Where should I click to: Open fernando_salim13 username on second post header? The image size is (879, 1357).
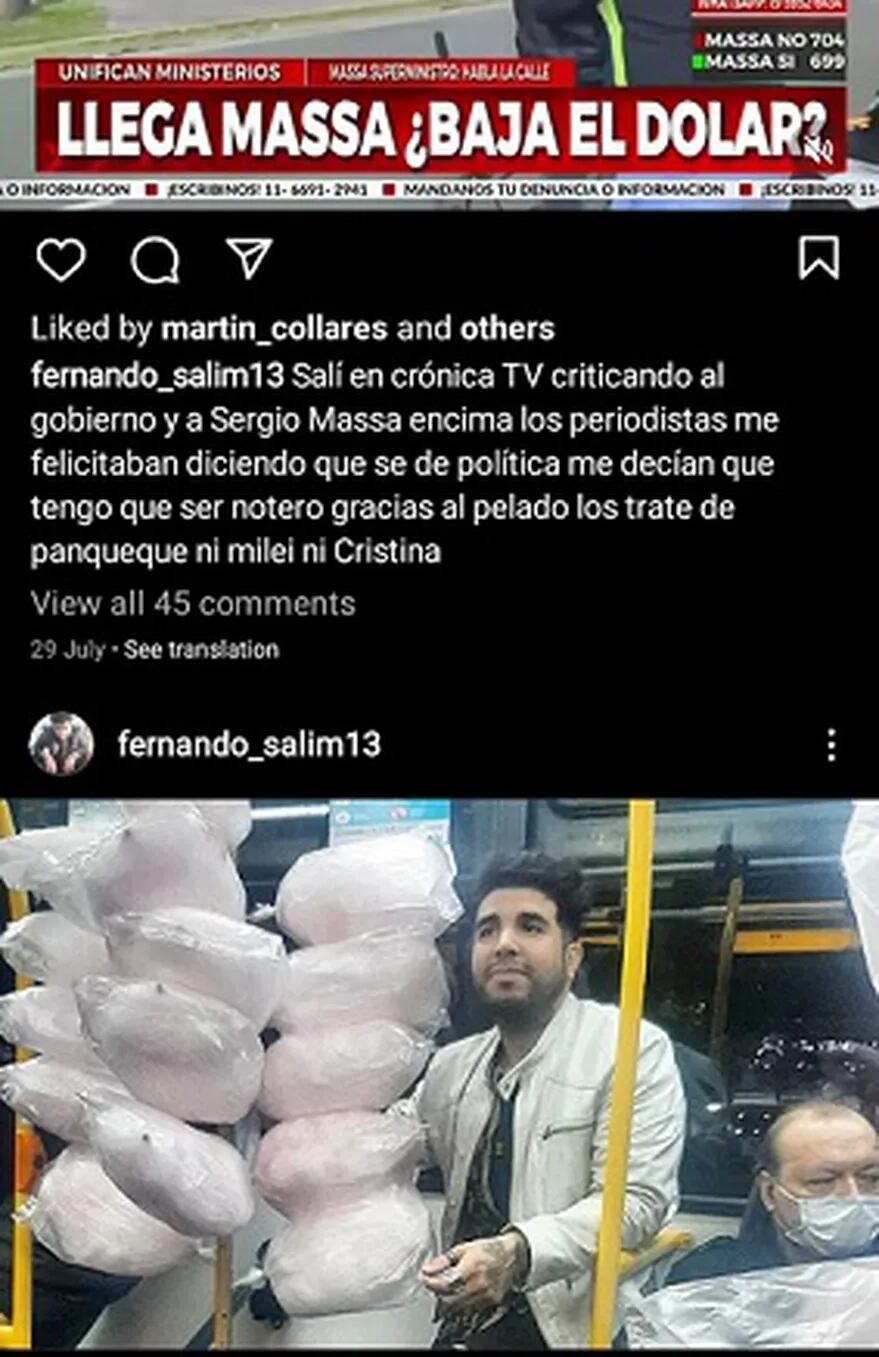(249, 745)
